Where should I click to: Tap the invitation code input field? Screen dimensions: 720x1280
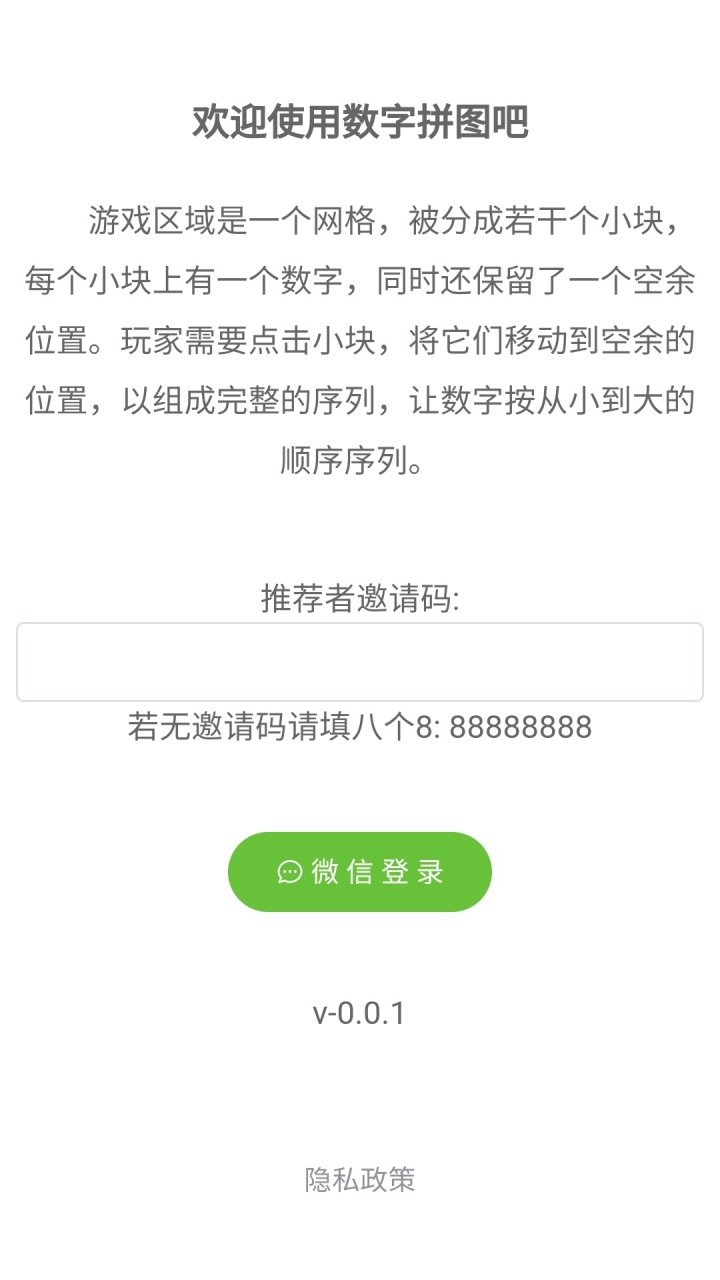click(x=360, y=662)
